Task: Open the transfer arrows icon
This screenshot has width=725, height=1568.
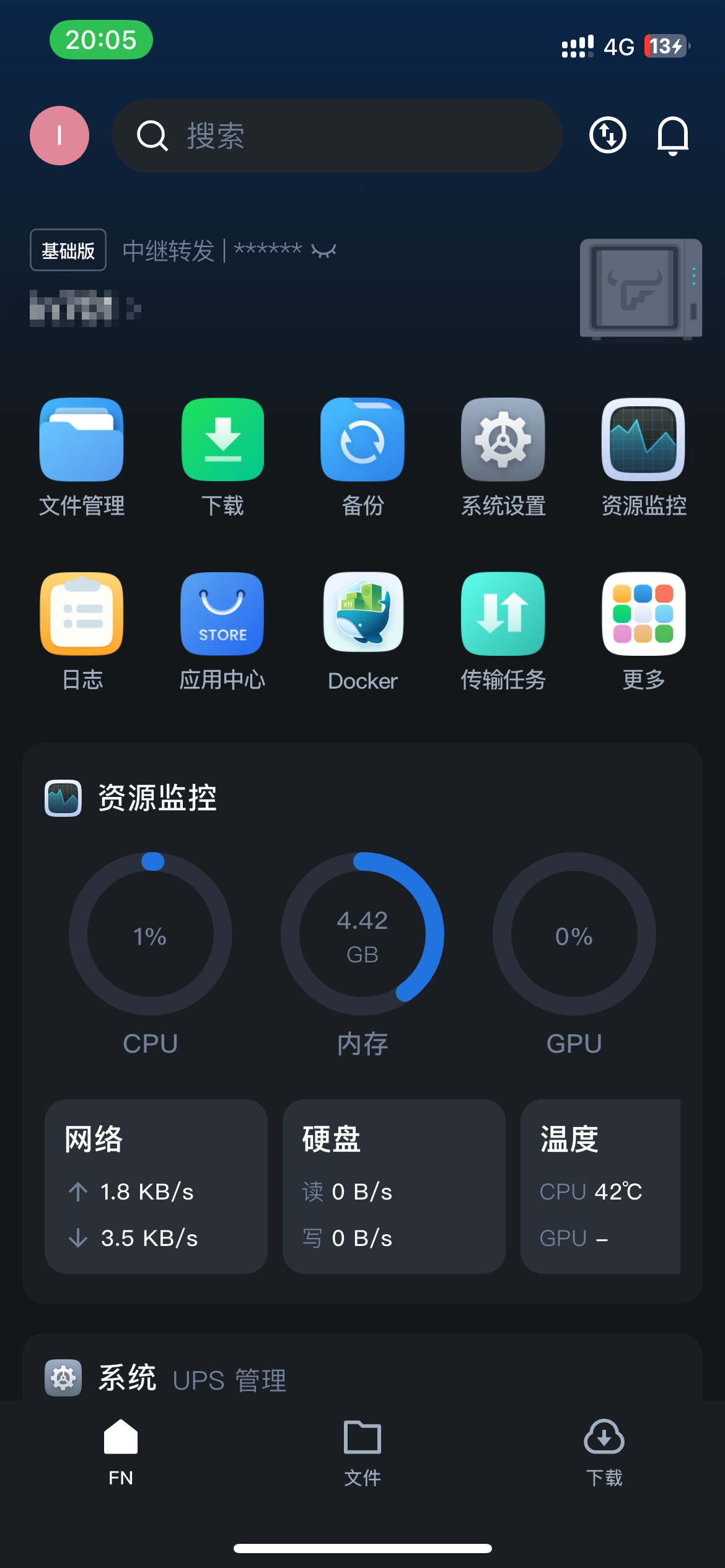Action: [607, 135]
